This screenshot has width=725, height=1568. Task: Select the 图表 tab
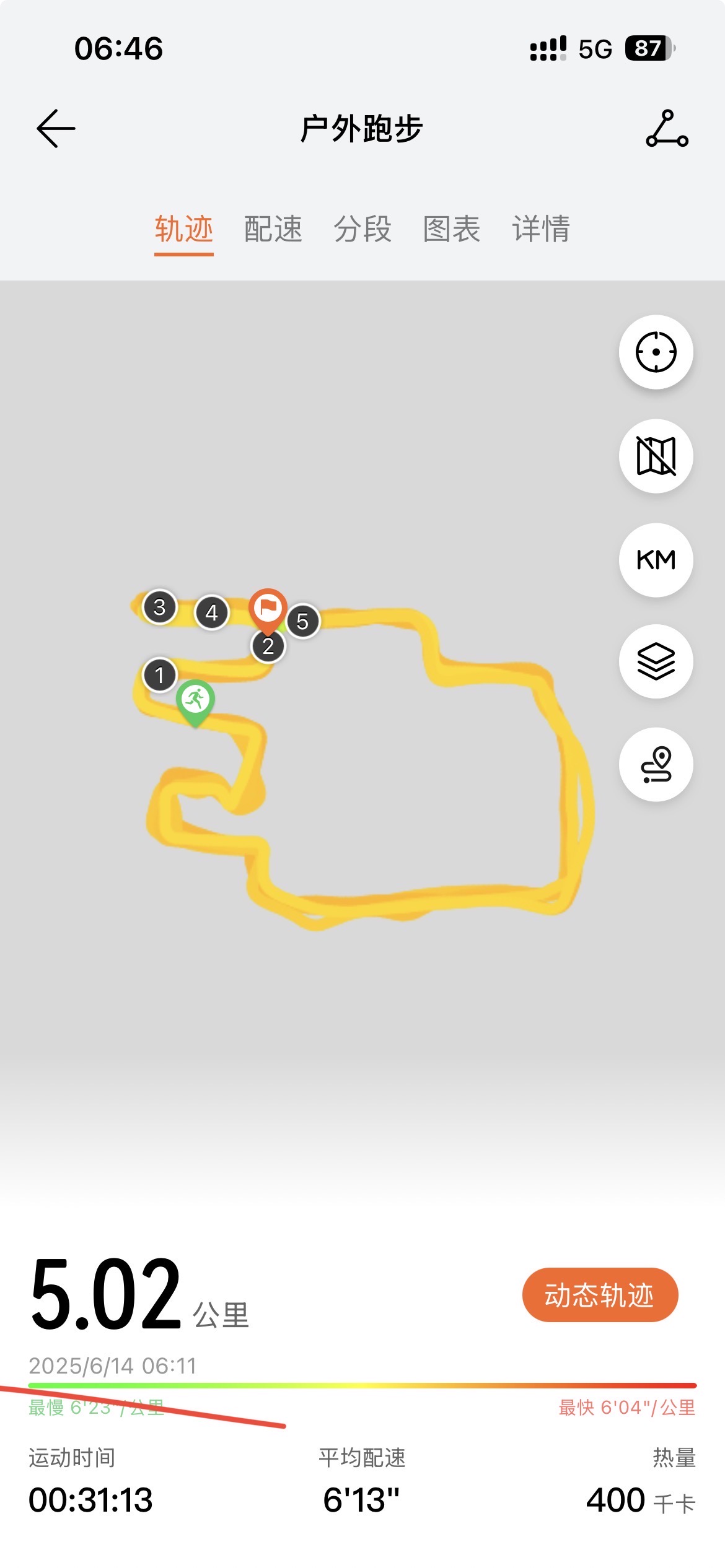tap(452, 229)
